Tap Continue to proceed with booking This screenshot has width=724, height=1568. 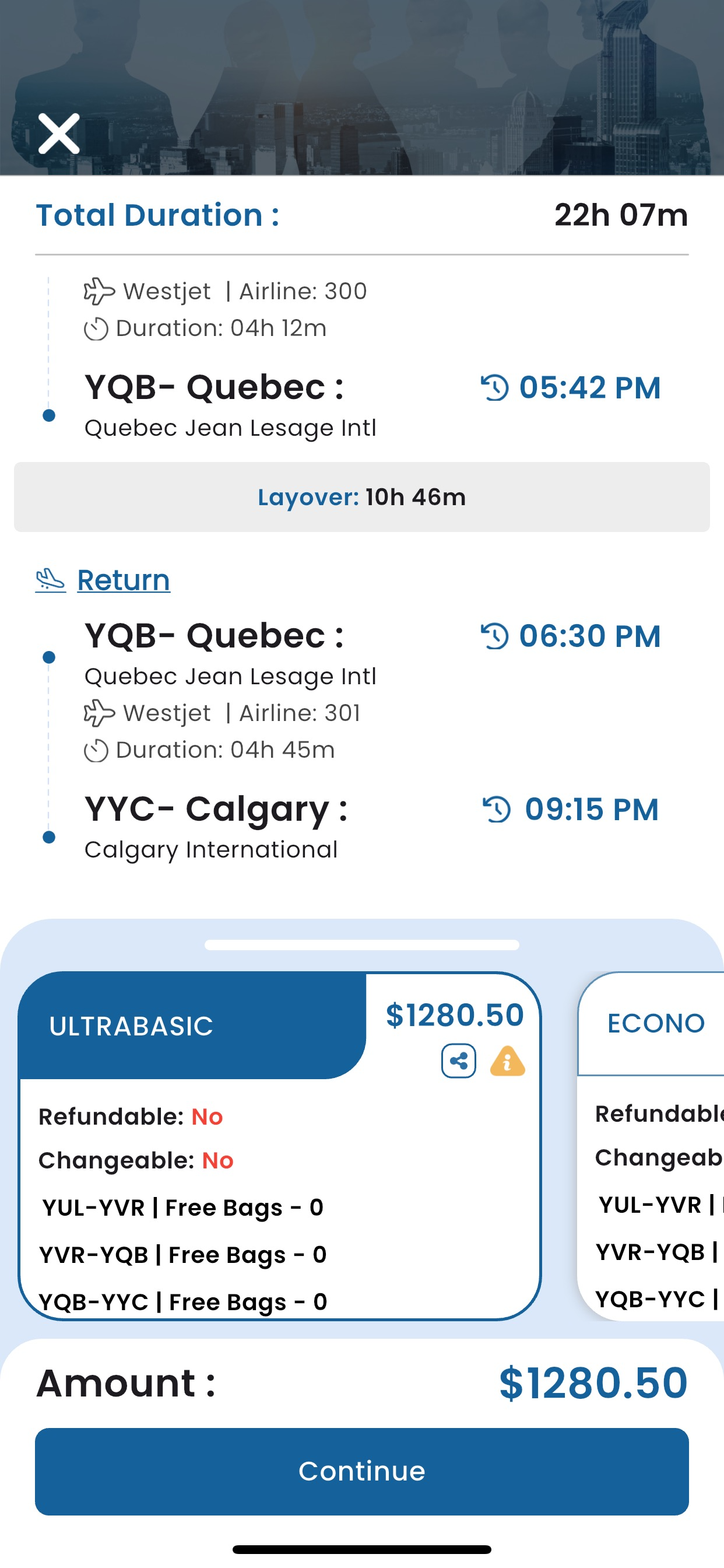[362, 1471]
